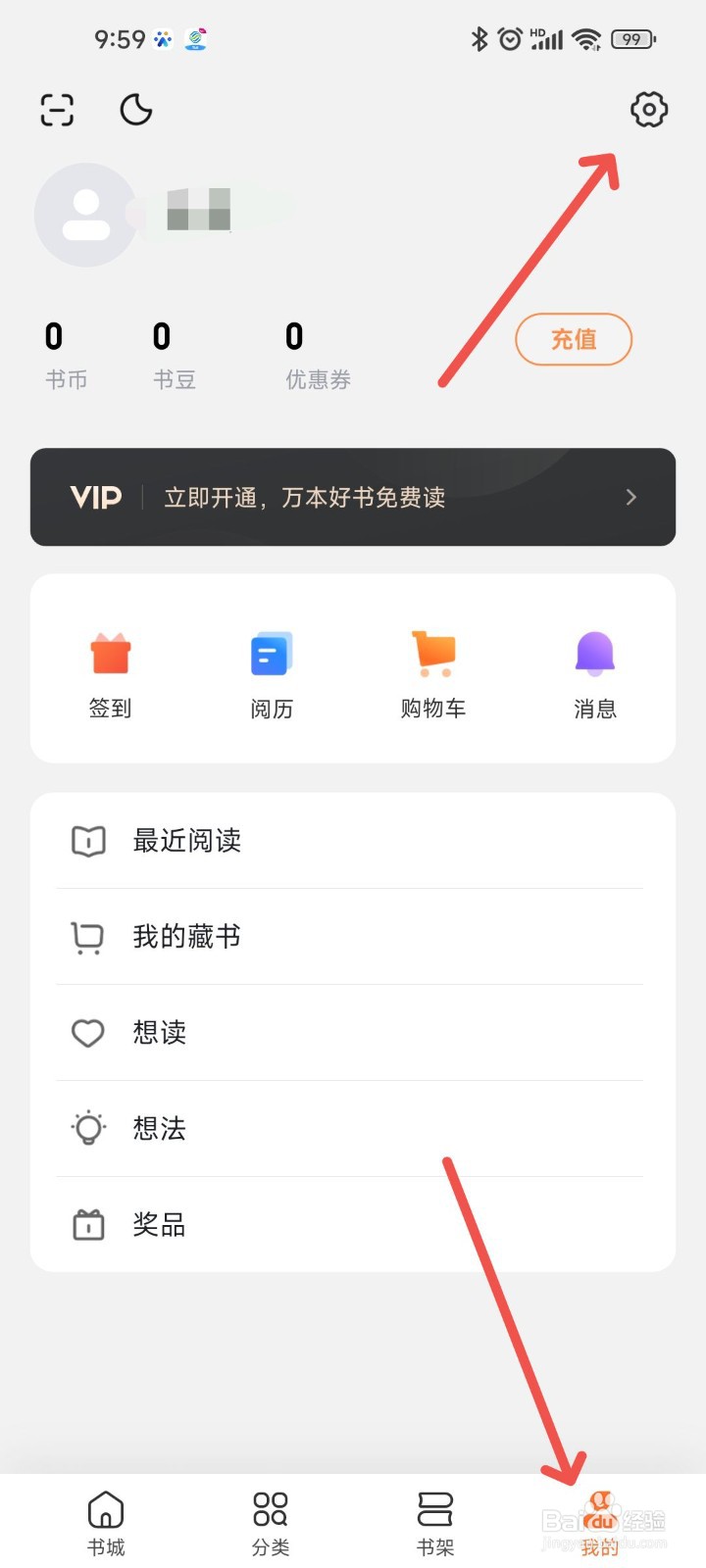Switch to the 书城 tab

tap(106, 1523)
